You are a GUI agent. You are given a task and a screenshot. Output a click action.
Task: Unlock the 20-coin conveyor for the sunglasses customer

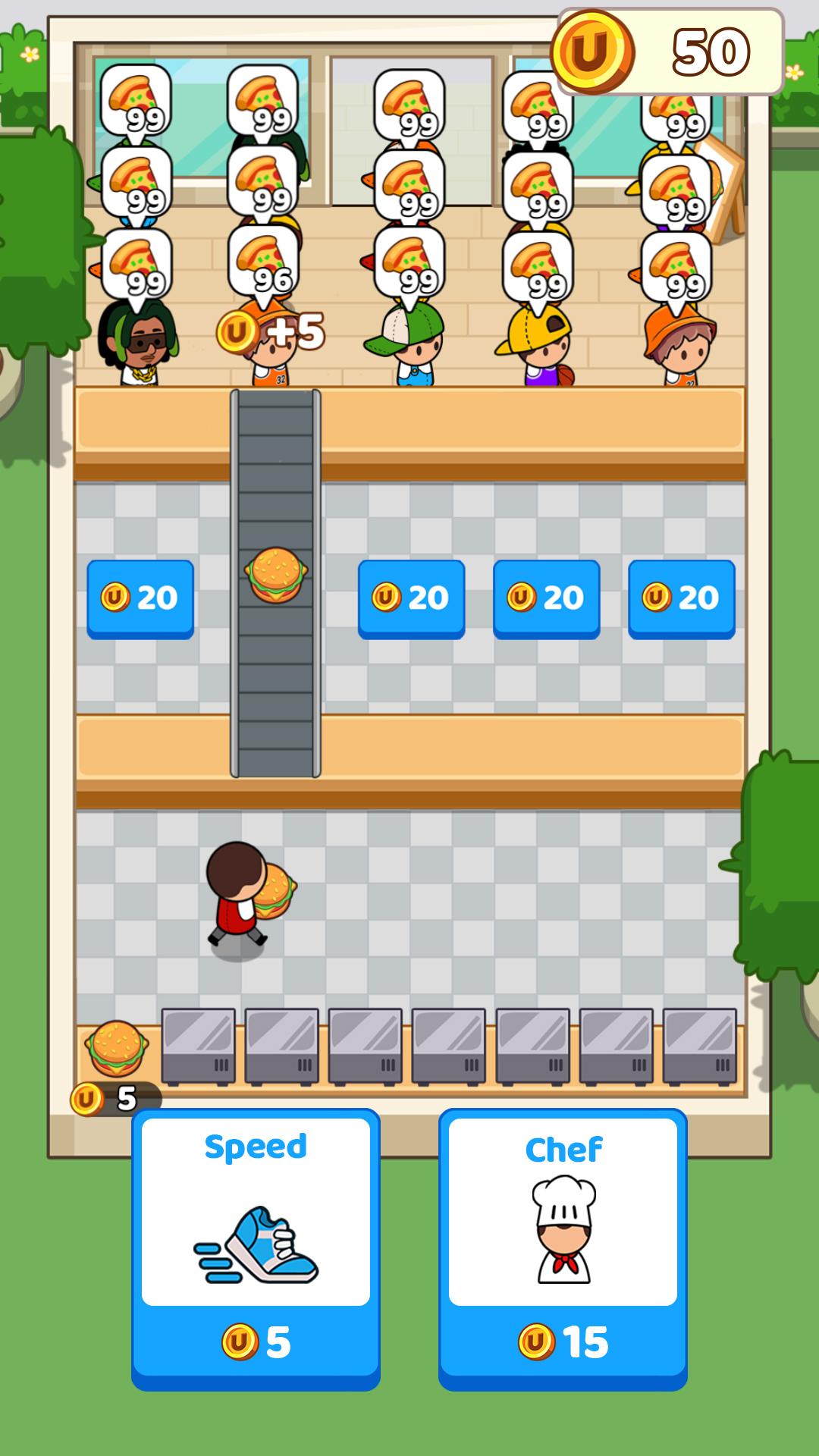pyautogui.click(x=140, y=598)
